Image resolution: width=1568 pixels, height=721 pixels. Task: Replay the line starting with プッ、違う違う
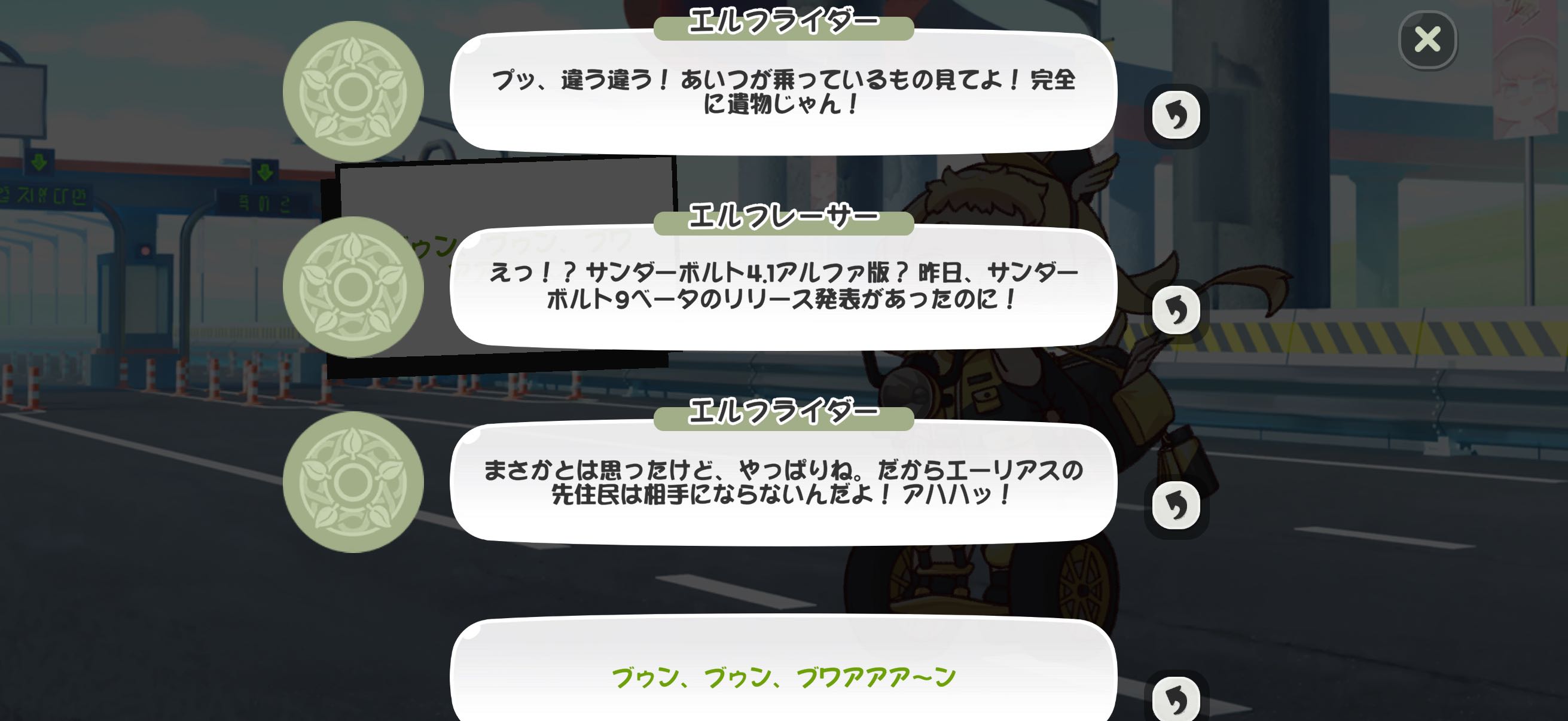tap(1176, 115)
